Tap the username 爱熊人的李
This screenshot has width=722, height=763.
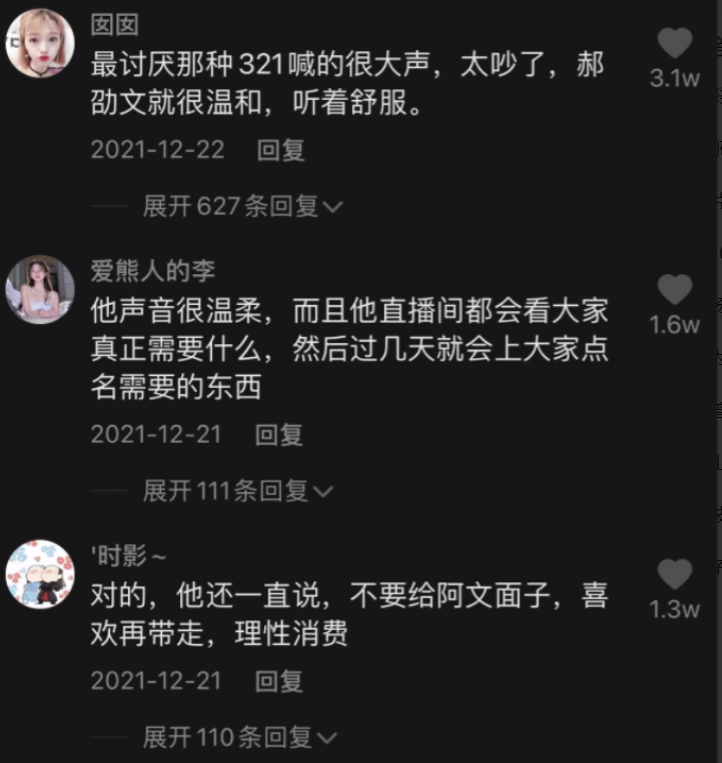(153, 271)
